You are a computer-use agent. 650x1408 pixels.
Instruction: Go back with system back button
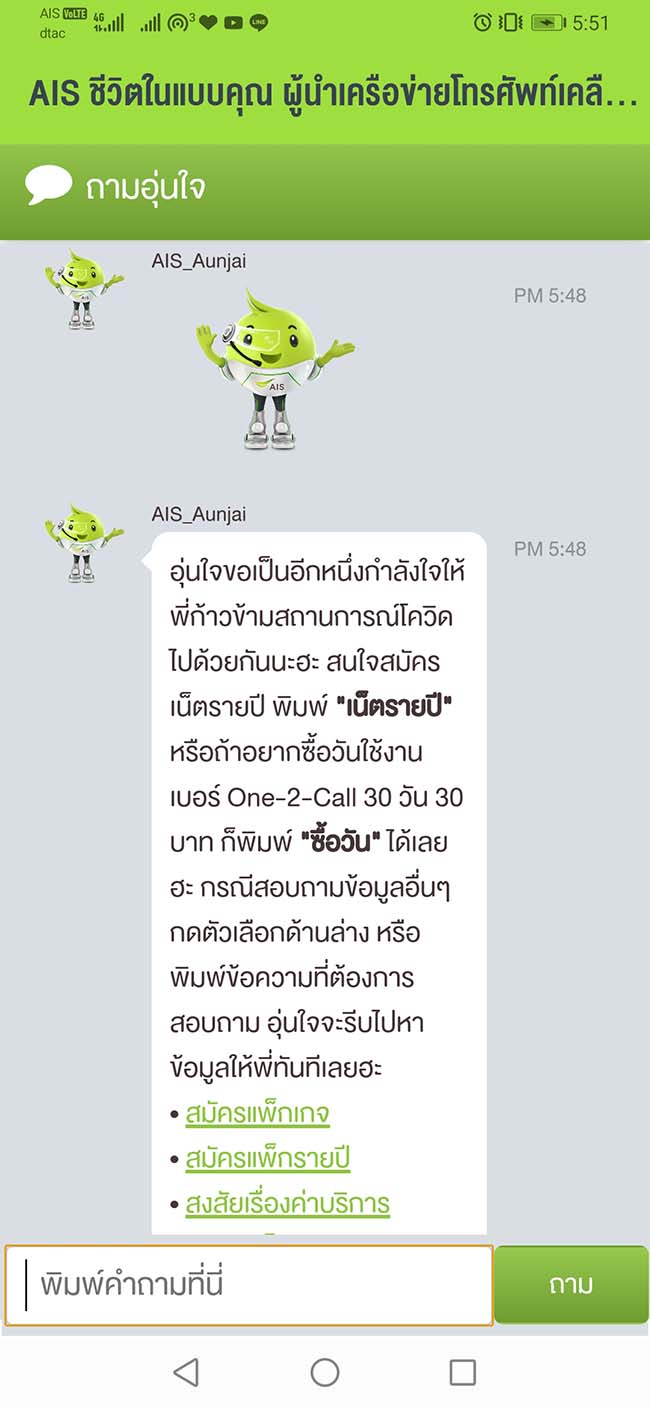pyautogui.click(x=186, y=1372)
